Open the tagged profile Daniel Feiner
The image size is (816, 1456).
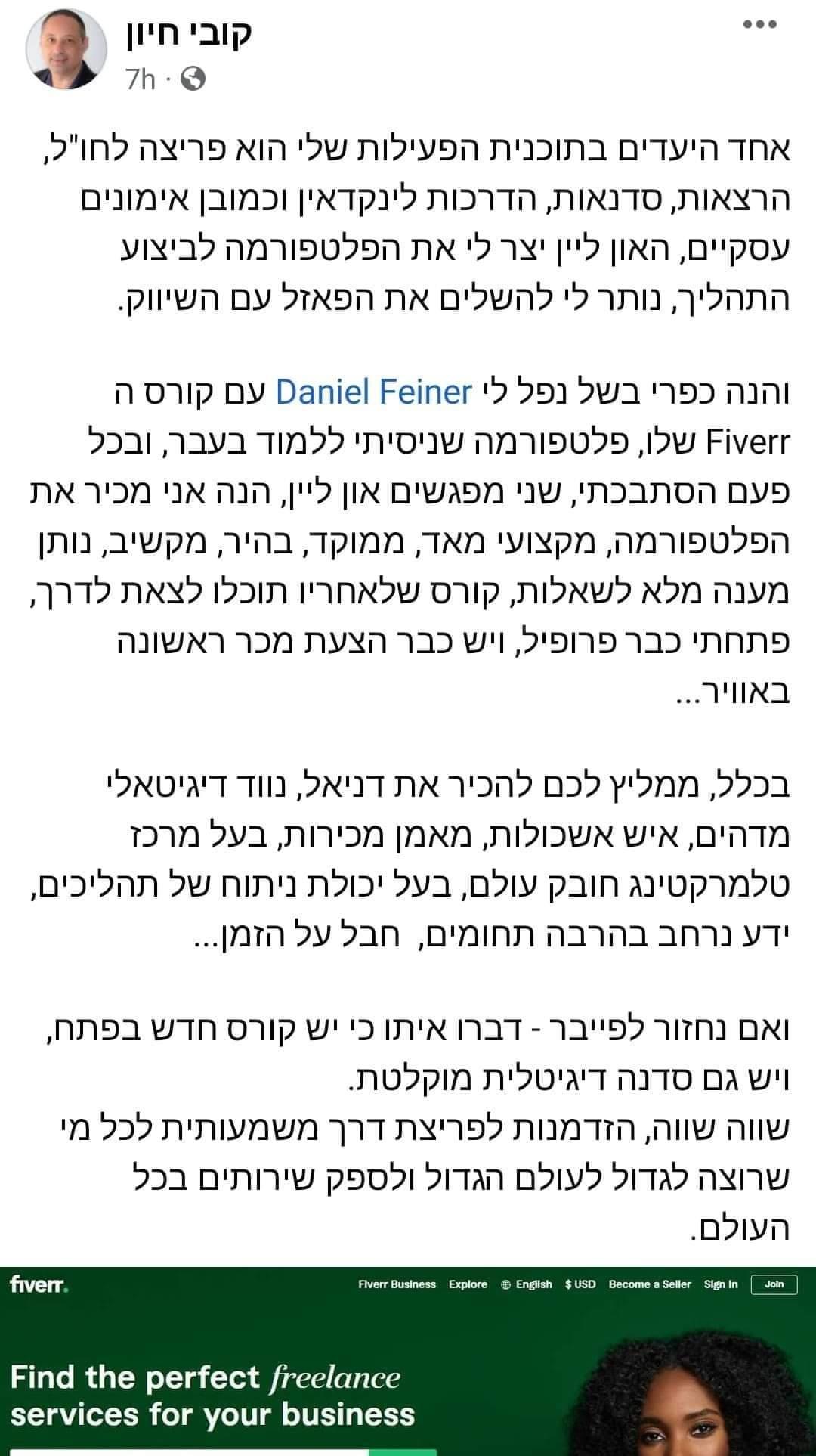click(373, 392)
